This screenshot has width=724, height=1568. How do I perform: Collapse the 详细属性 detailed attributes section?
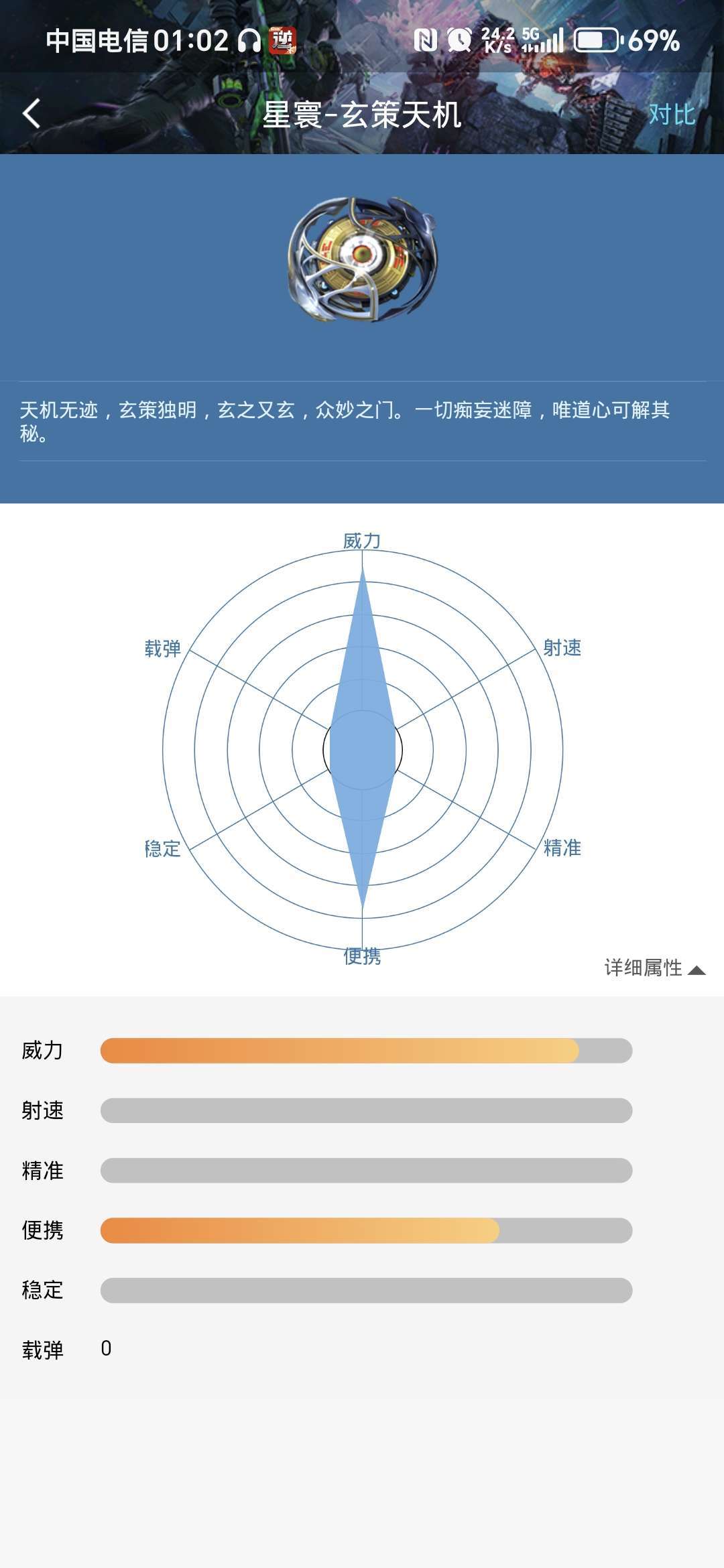coord(655,968)
